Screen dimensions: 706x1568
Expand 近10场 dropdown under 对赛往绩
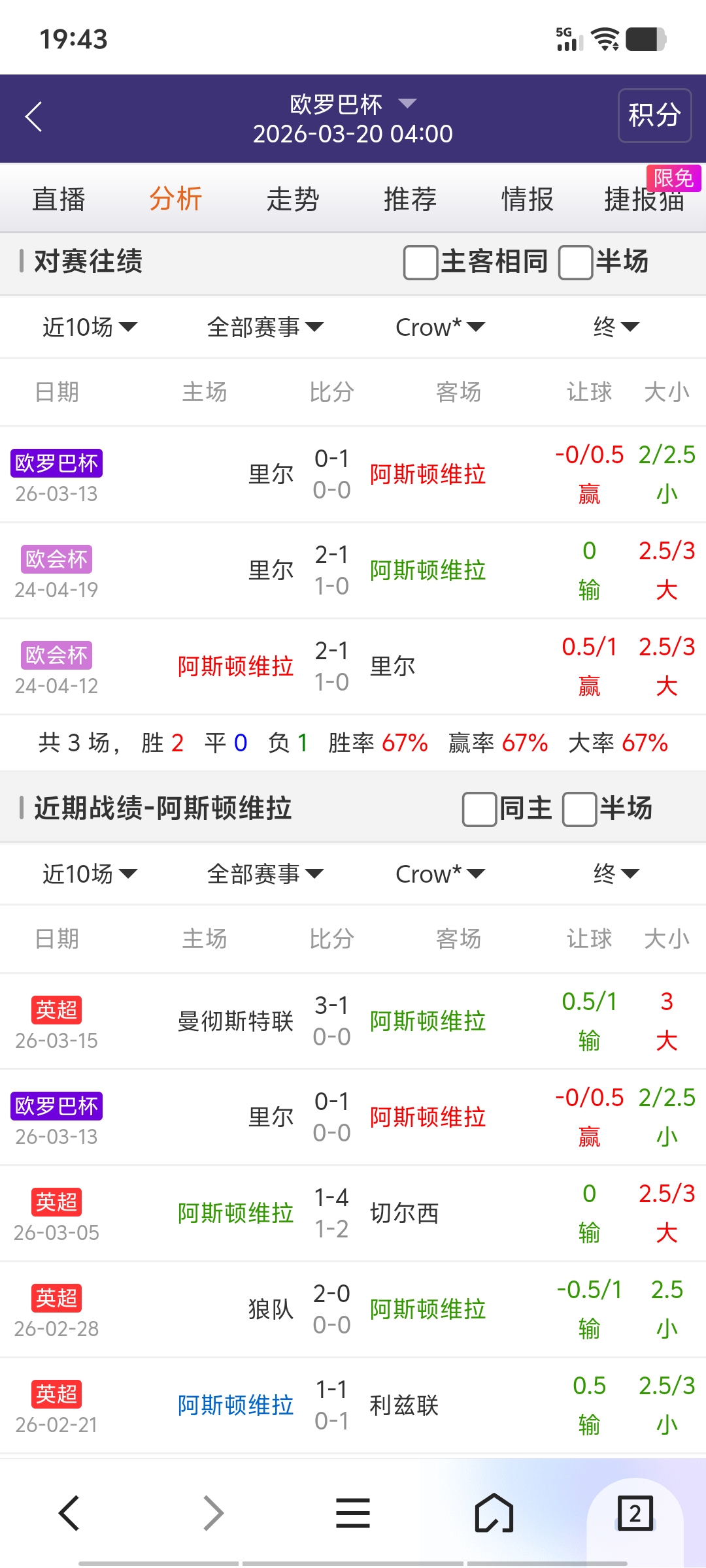pyautogui.click(x=90, y=327)
